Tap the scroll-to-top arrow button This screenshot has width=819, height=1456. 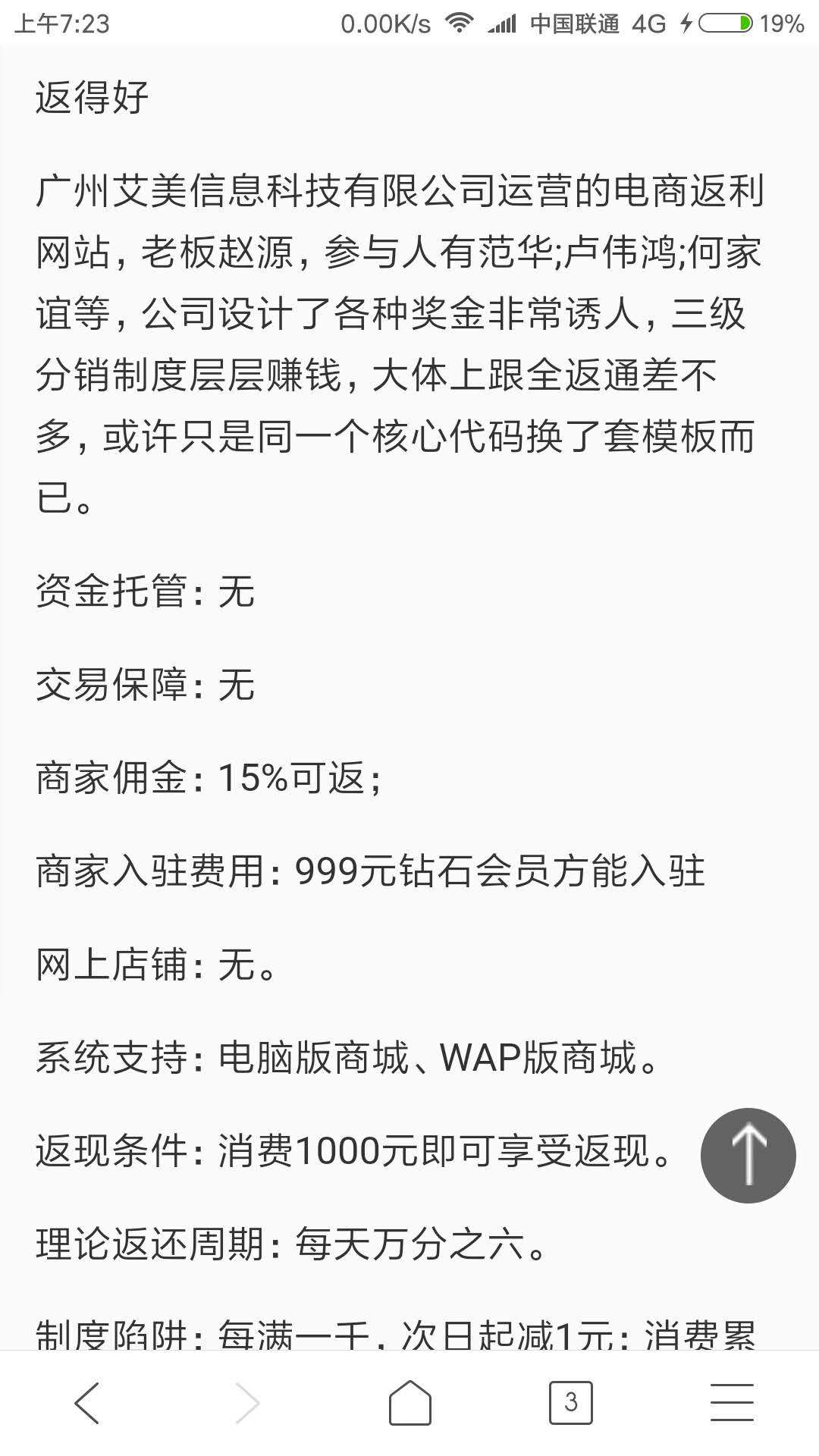pyautogui.click(x=748, y=1155)
